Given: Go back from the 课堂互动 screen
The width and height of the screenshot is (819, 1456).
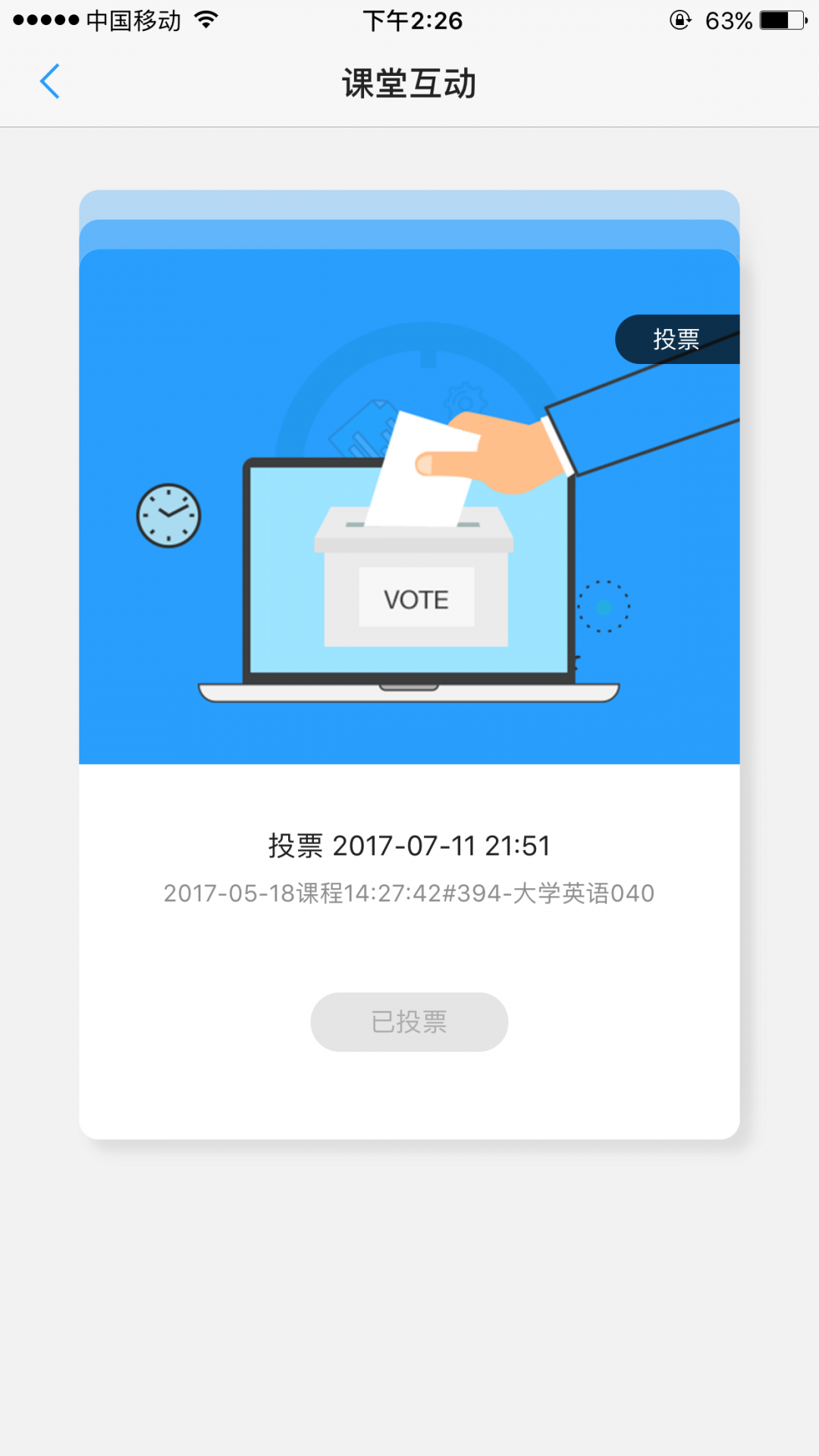Looking at the screenshot, I should [50, 82].
